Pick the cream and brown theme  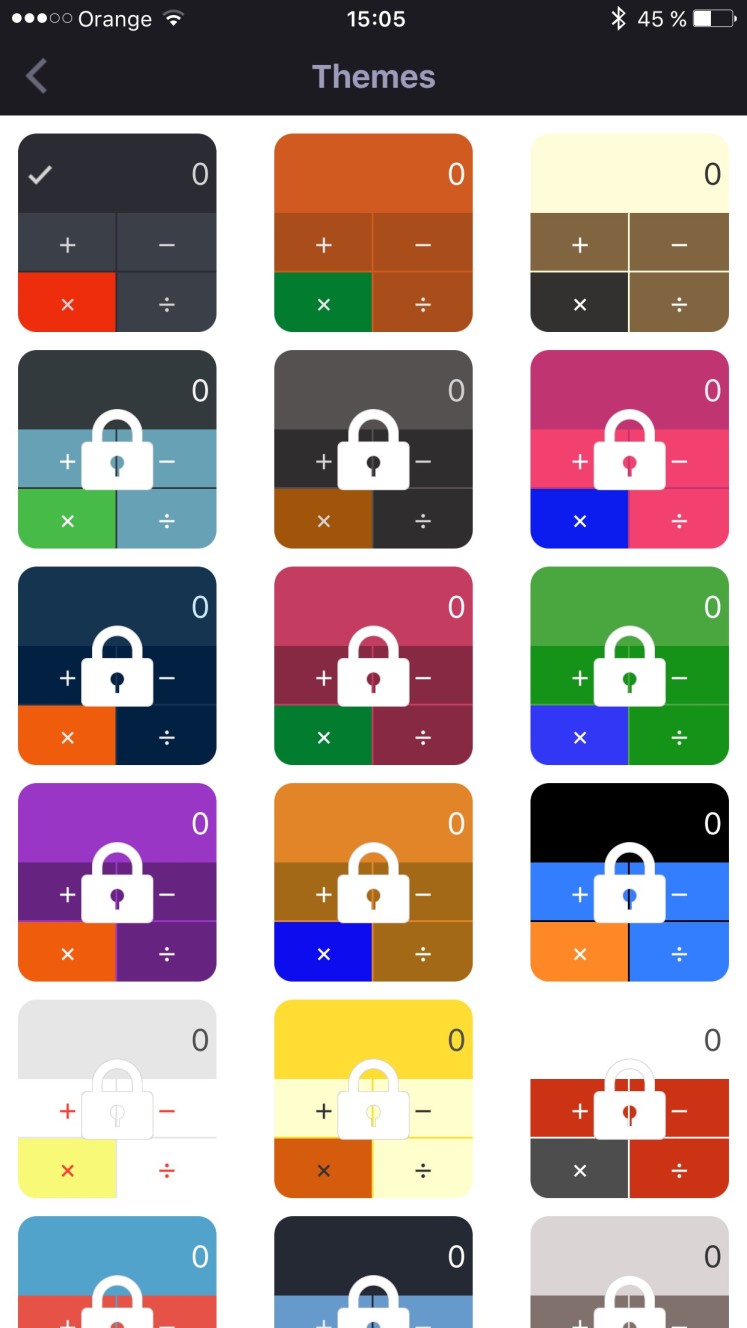[x=629, y=232]
